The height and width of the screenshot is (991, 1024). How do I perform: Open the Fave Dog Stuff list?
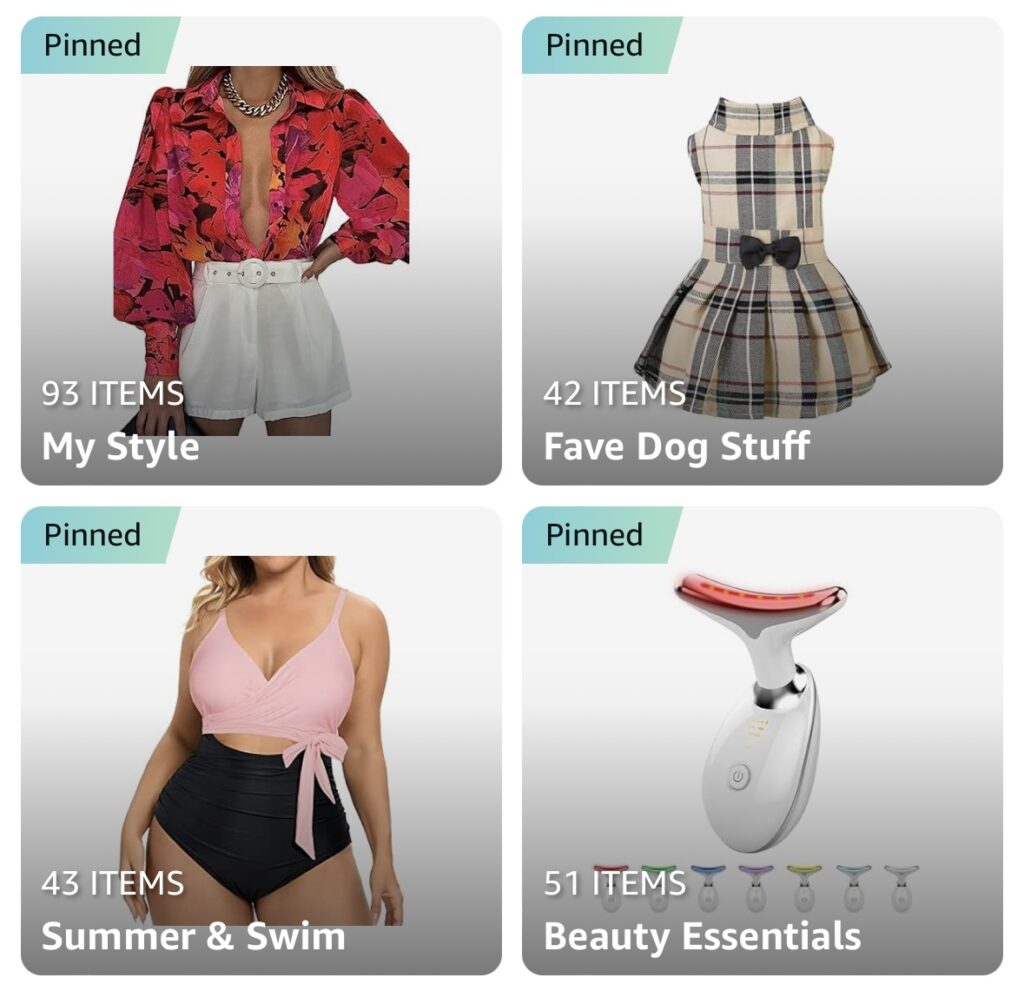762,250
